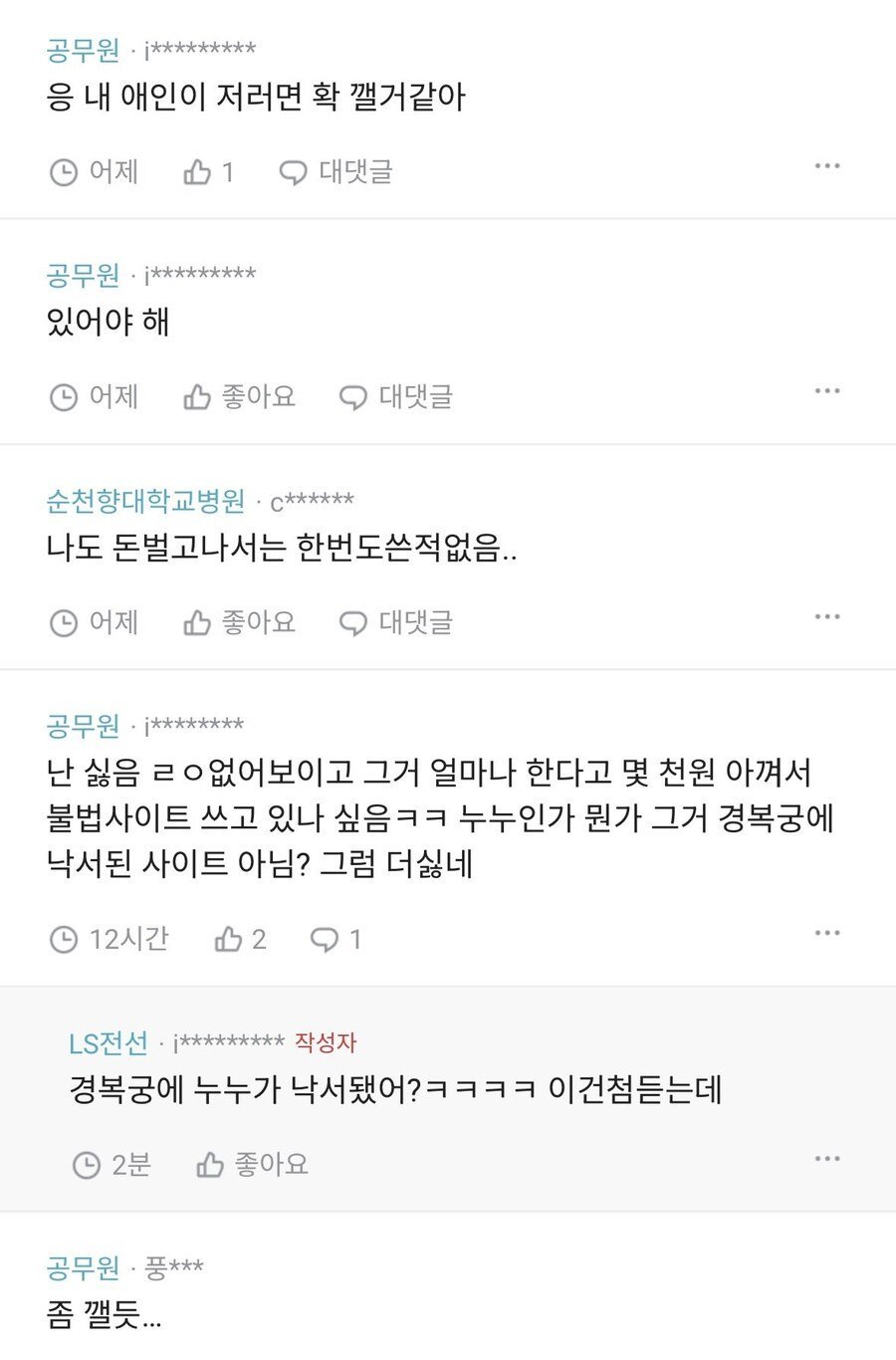This screenshot has width=896, height=1360.
Task: Open more options for '응 내 애인이 저러면' comment
Action: point(827,166)
